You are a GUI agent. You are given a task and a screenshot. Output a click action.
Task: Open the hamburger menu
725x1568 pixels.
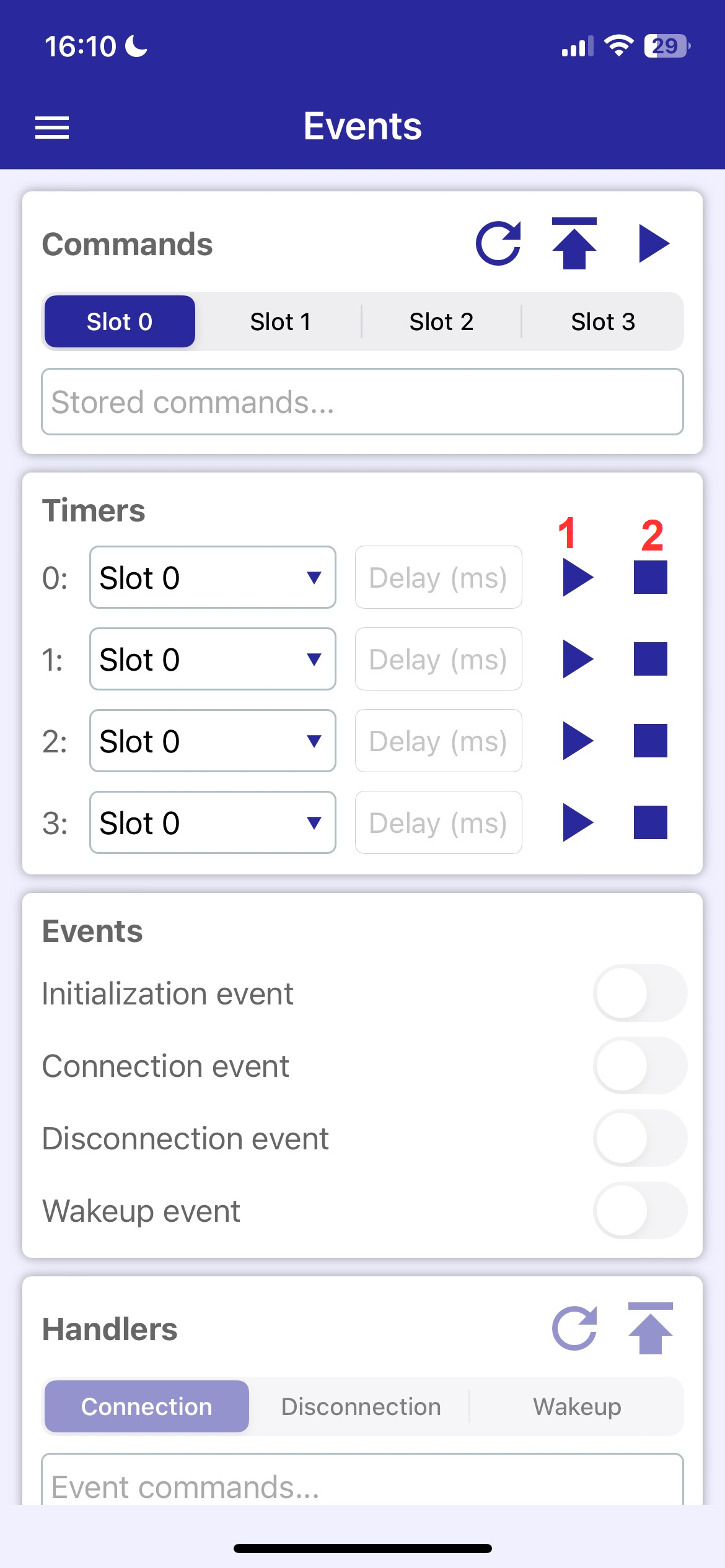52,128
